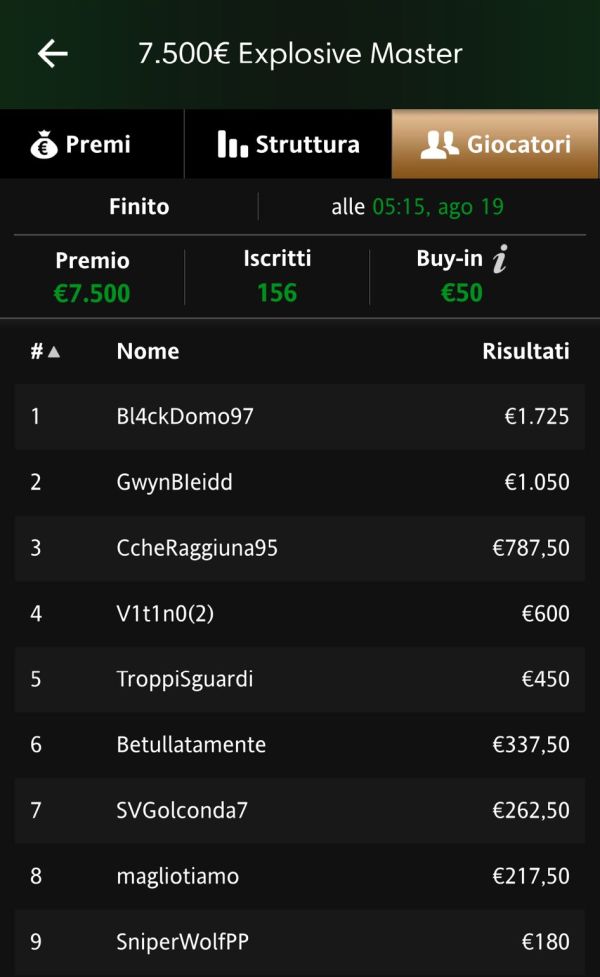The height and width of the screenshot is (977, 600).
Task: Go back using the arrow icon
Action: pyautogui.click(x=53, y=54)
